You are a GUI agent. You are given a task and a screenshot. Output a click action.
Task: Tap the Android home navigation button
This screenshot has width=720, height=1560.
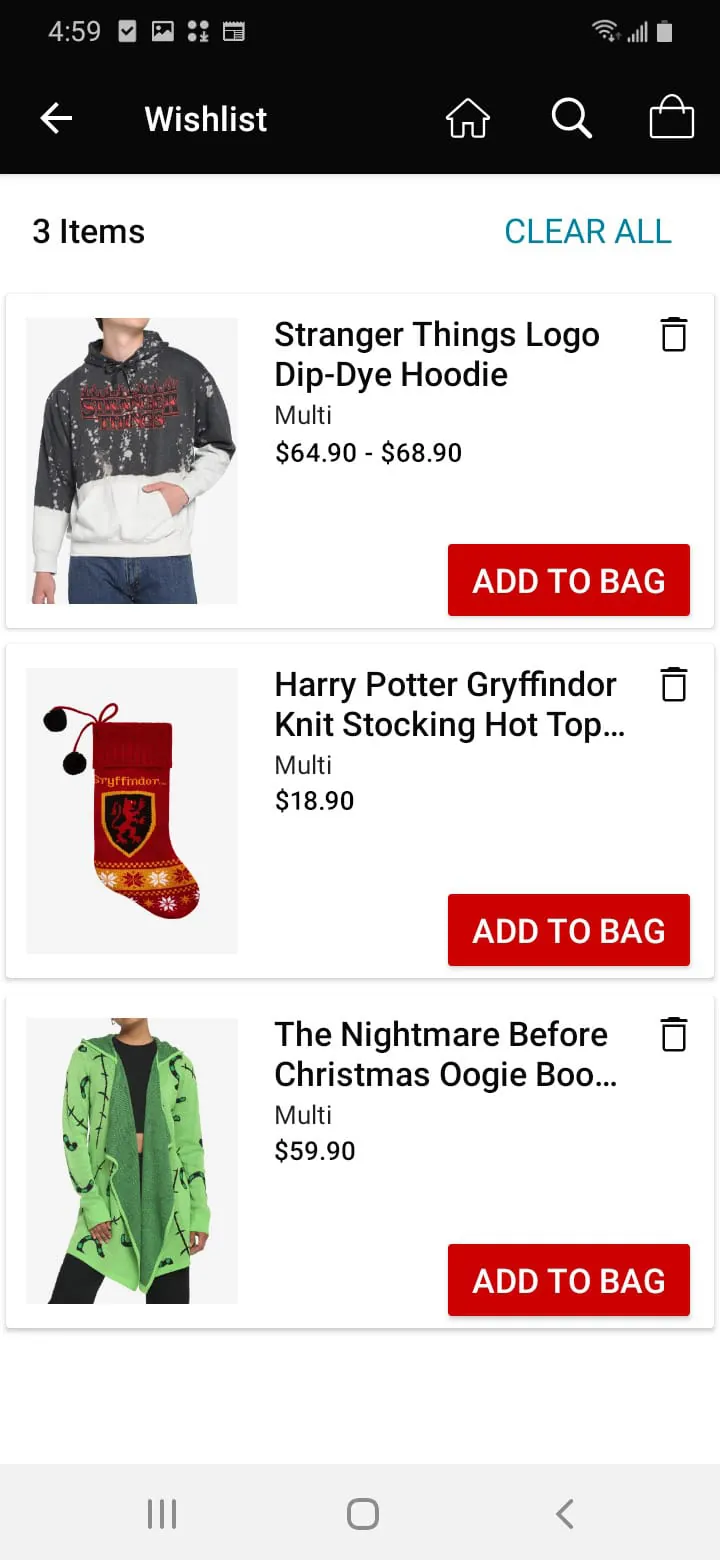click(x=361, y=1513)
